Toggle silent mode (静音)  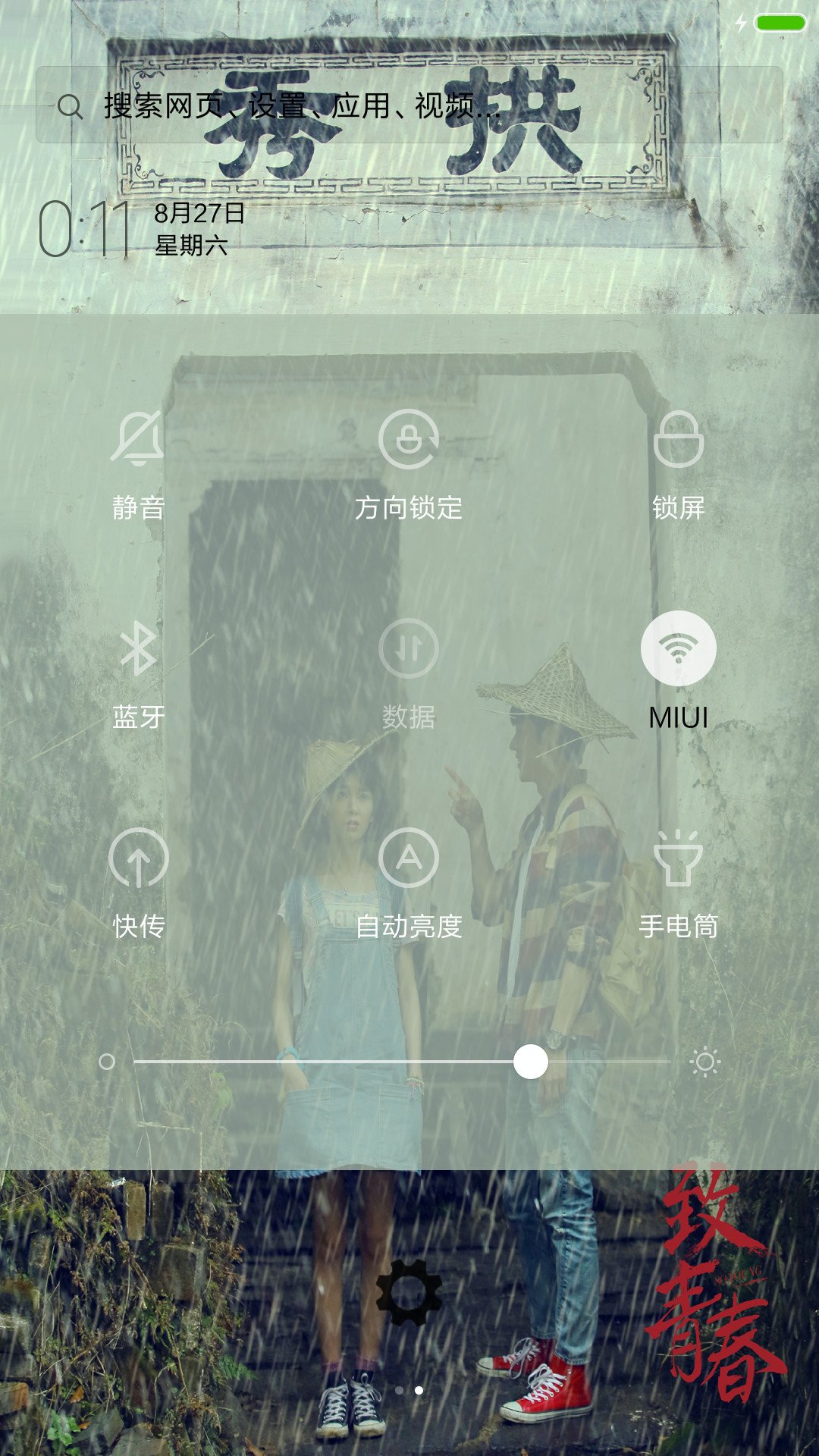pyautogui.click(x=138, y=439)
